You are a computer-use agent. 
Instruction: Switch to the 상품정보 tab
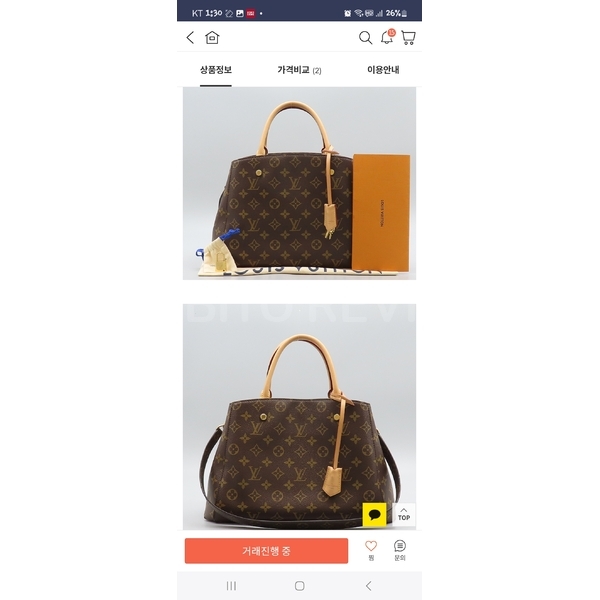(x=216, y=70)
